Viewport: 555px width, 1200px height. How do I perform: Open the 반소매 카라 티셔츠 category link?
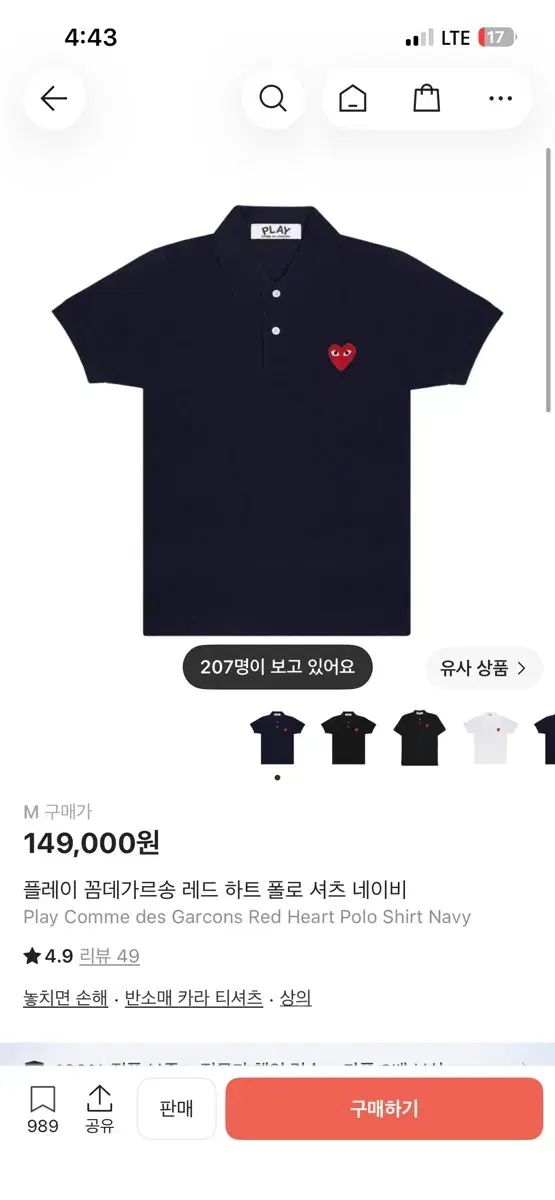pos(194,998)
